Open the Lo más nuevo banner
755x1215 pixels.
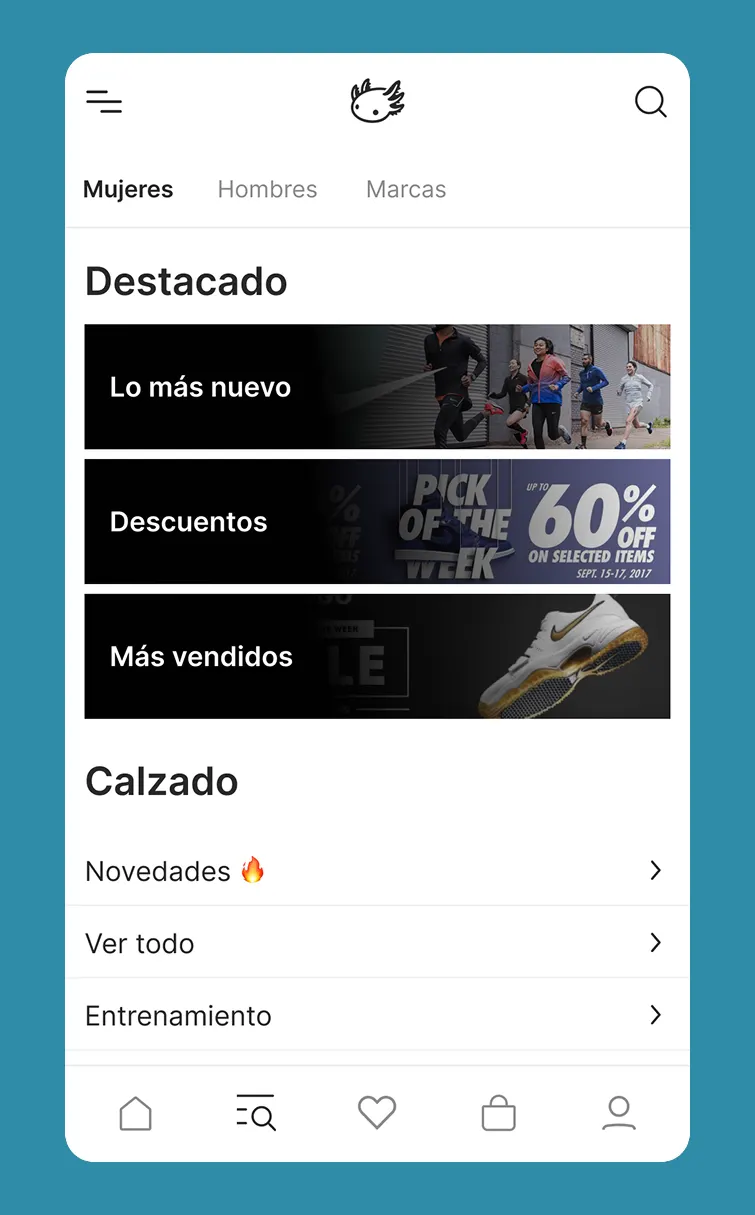tap(377, 387)
